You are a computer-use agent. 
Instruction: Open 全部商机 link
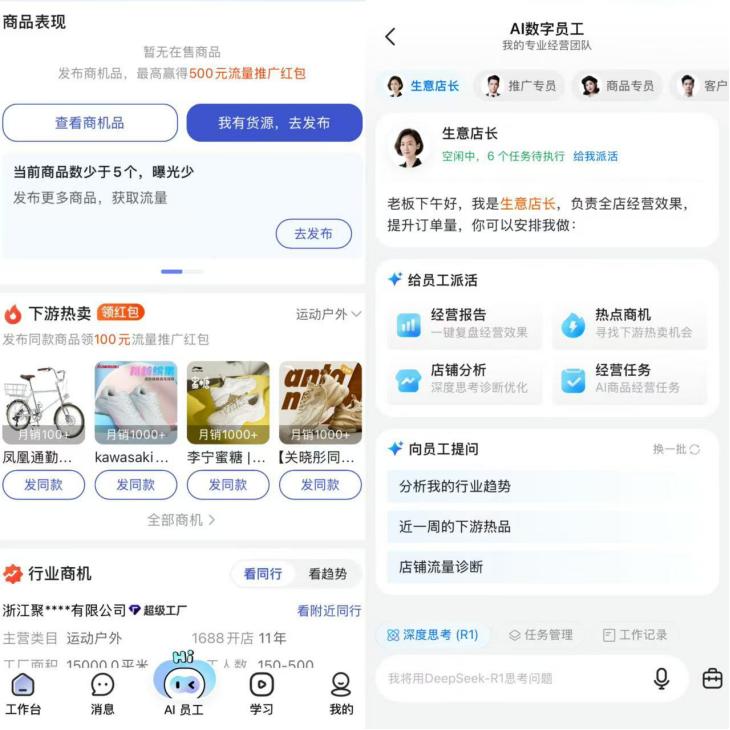(x=181, y=520)
